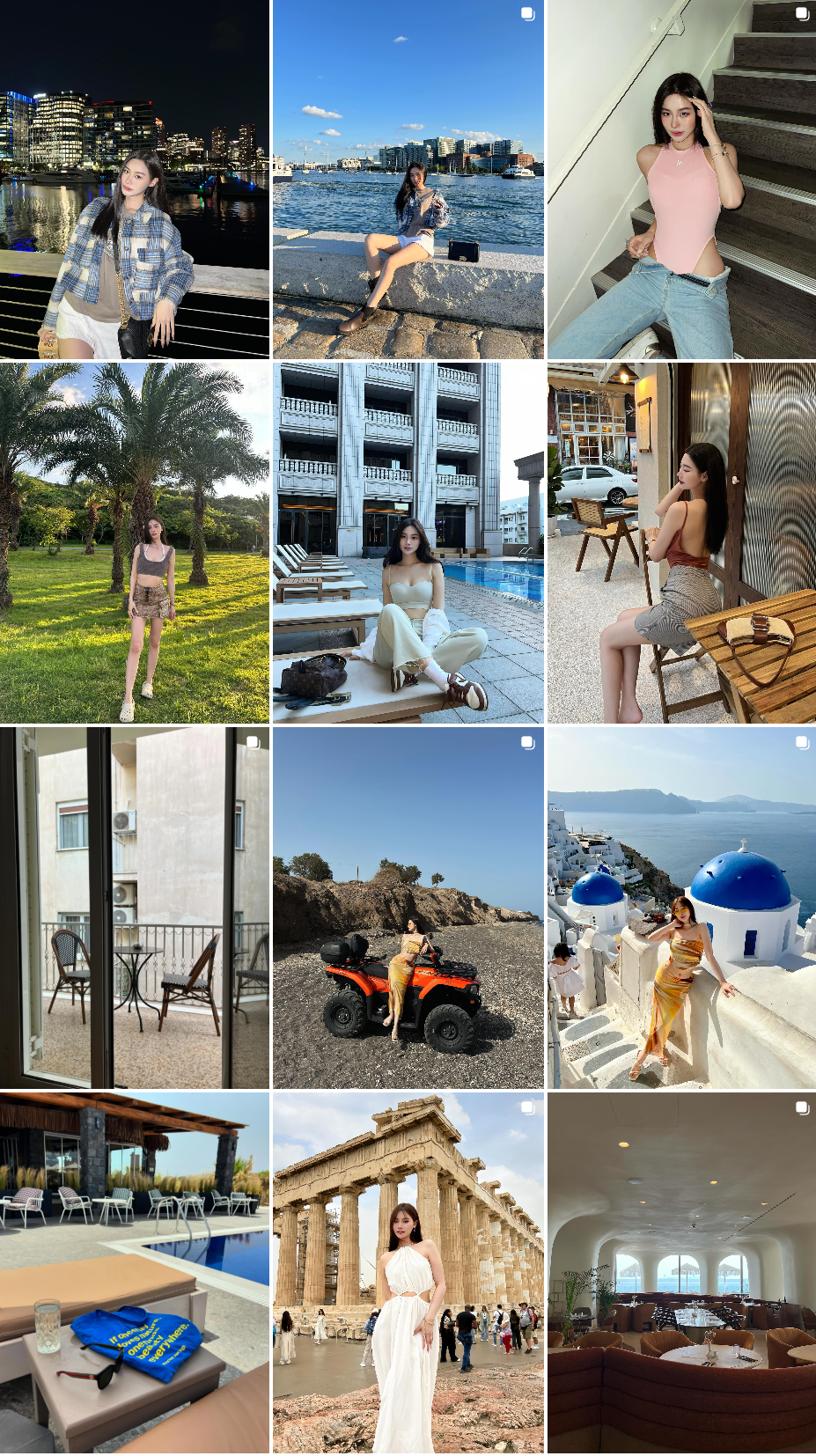Viewport: 816px width, 1456px height.
Task: Open the pink top staircase post
Action: pos(681,179)
